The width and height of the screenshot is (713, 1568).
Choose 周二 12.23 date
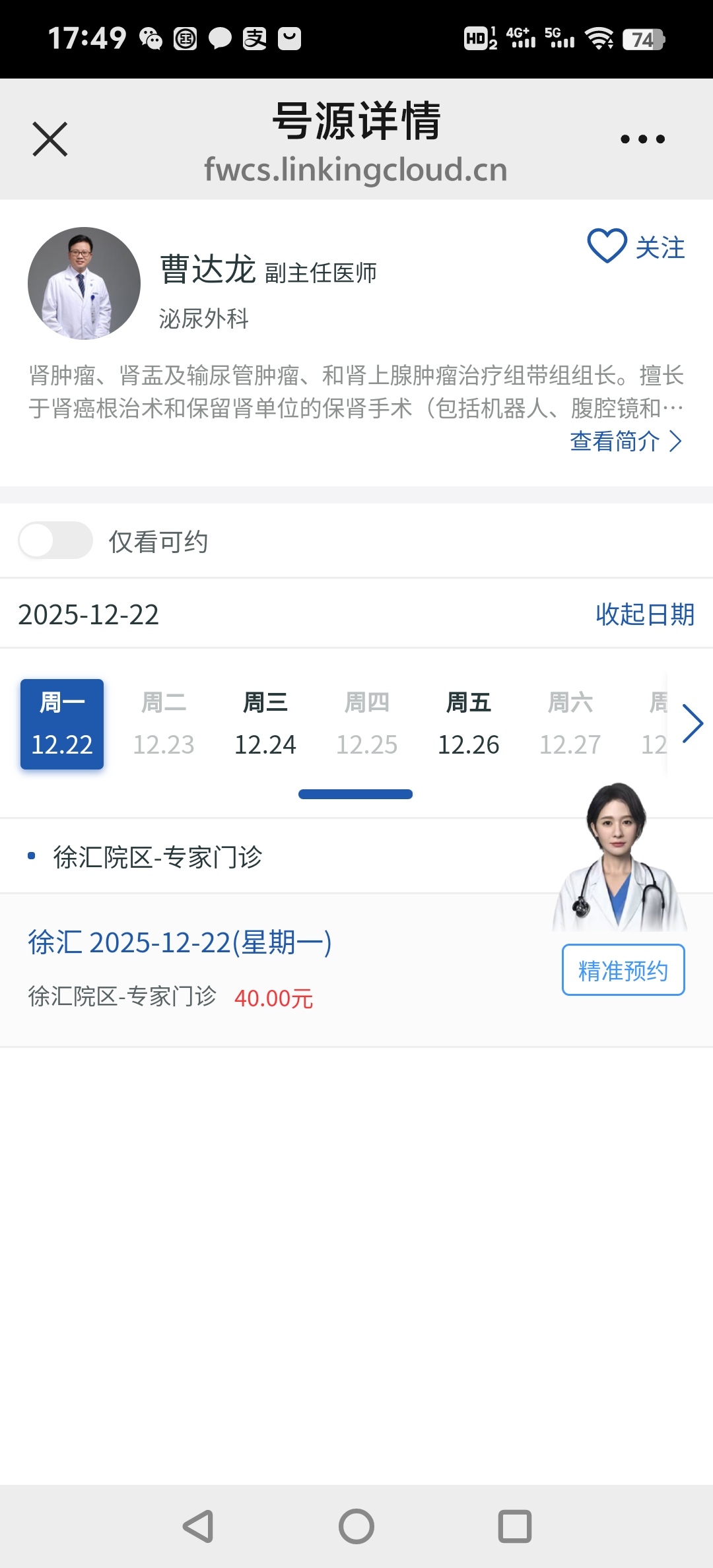click(x=164, y=724)
